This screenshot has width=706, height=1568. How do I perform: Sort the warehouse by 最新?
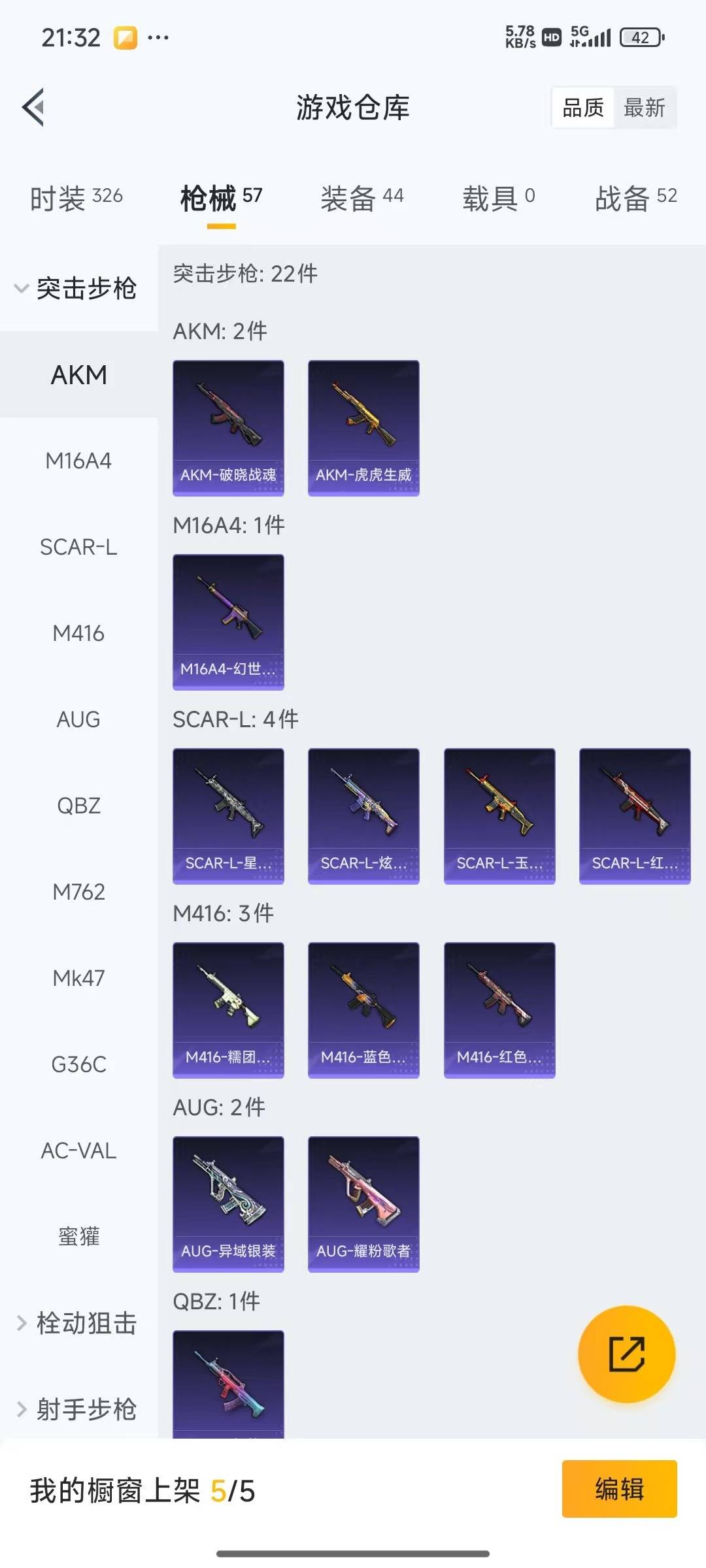(644, 108)
